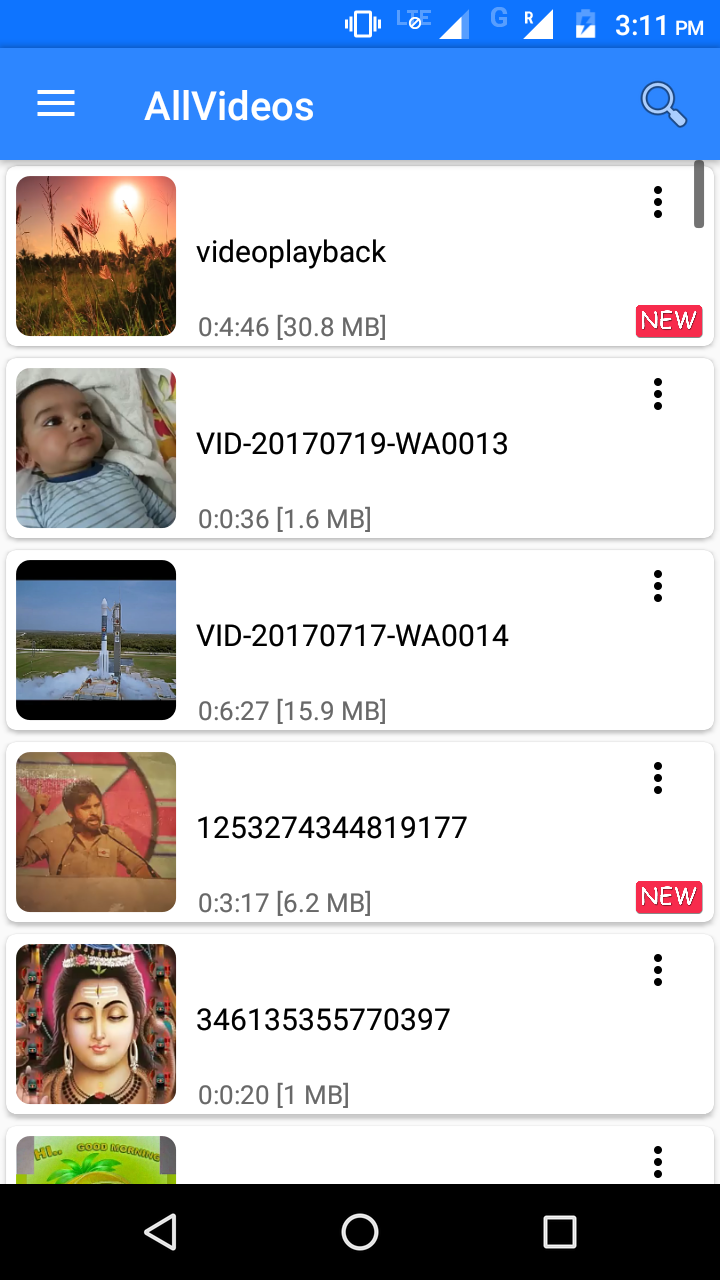Go back using system back button
This screenshot has height=1280, width=720.
(x=160, y=1232)
